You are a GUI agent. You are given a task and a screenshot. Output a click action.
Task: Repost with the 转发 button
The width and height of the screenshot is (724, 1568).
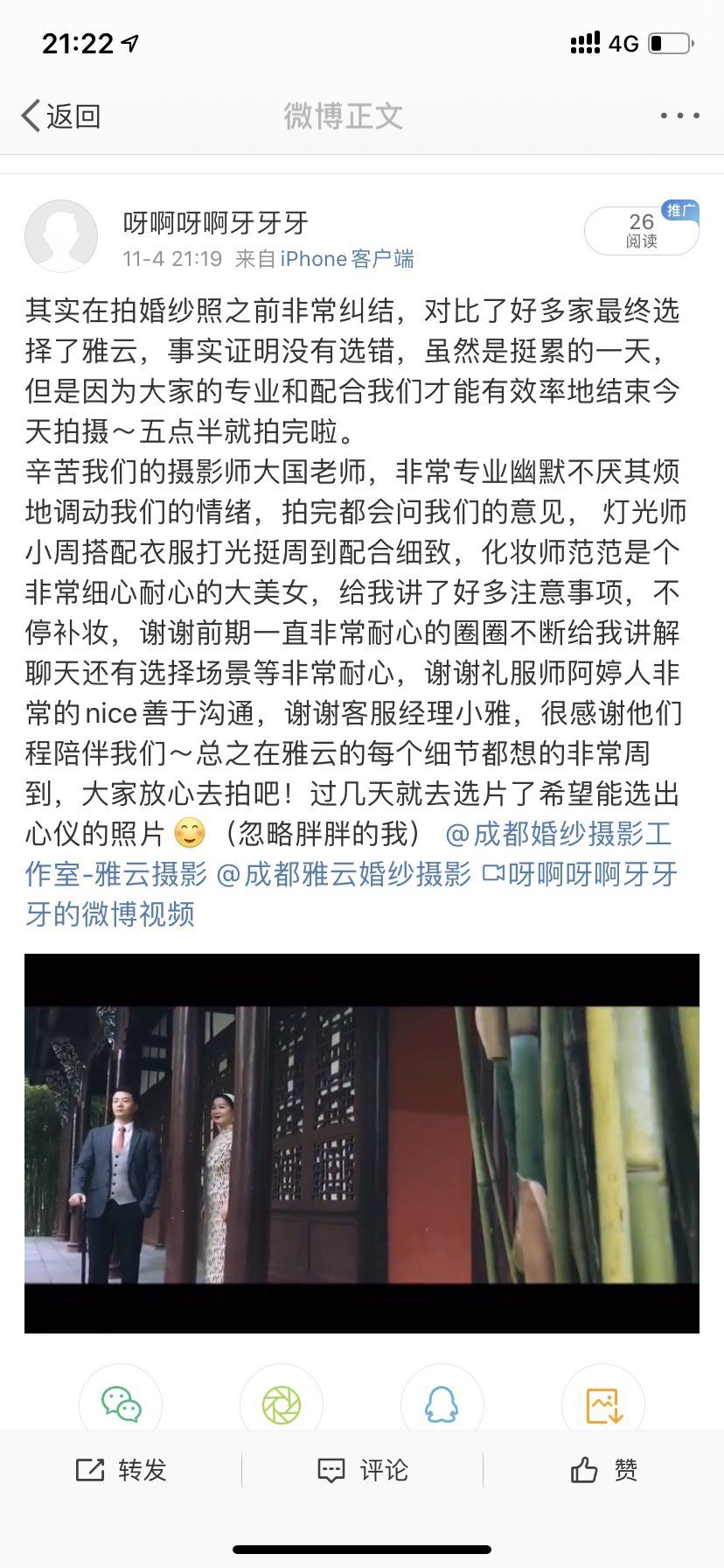click(x=121, y=1470)
